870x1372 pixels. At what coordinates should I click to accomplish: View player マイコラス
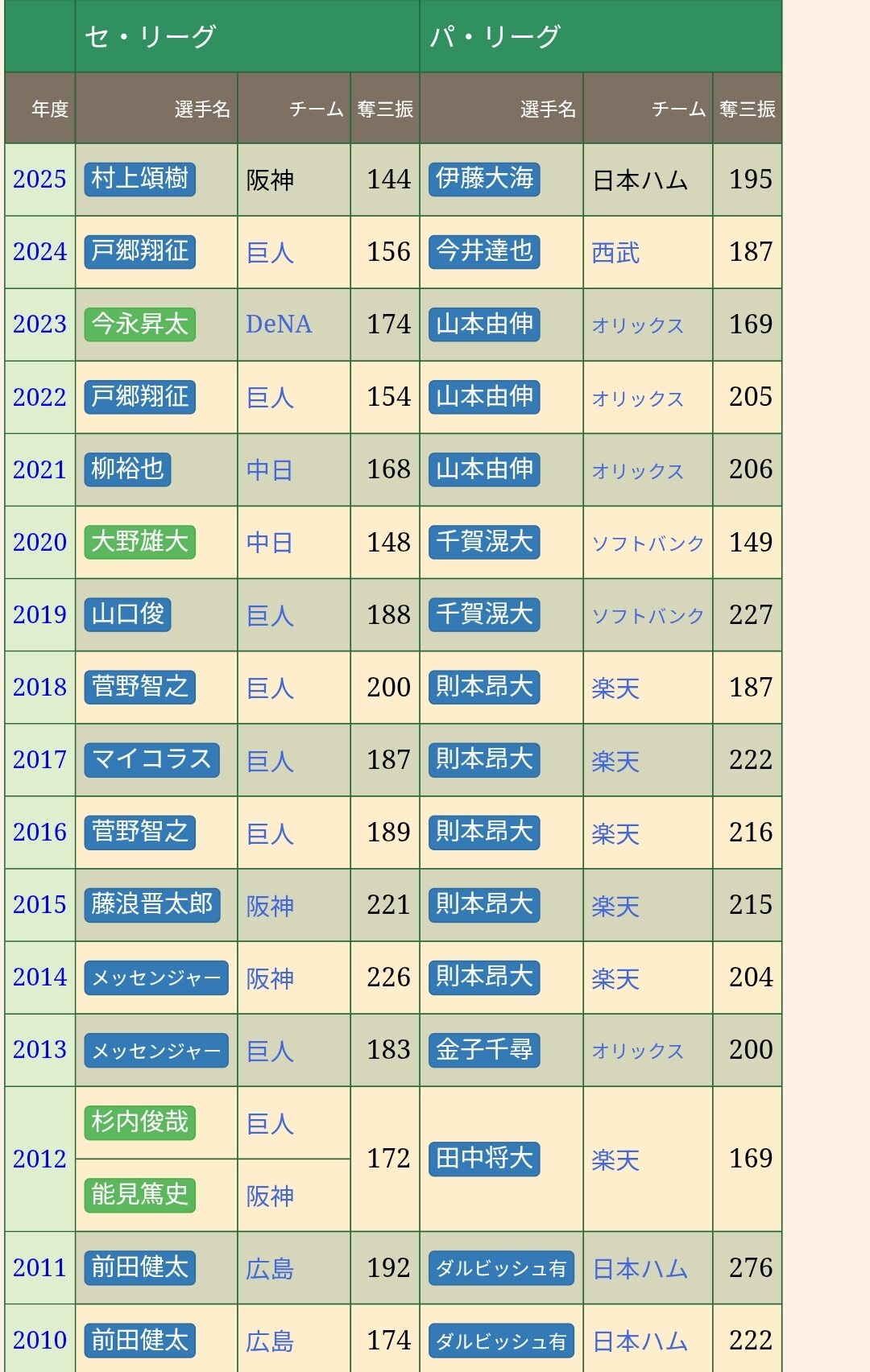click(x=151, y=759)
